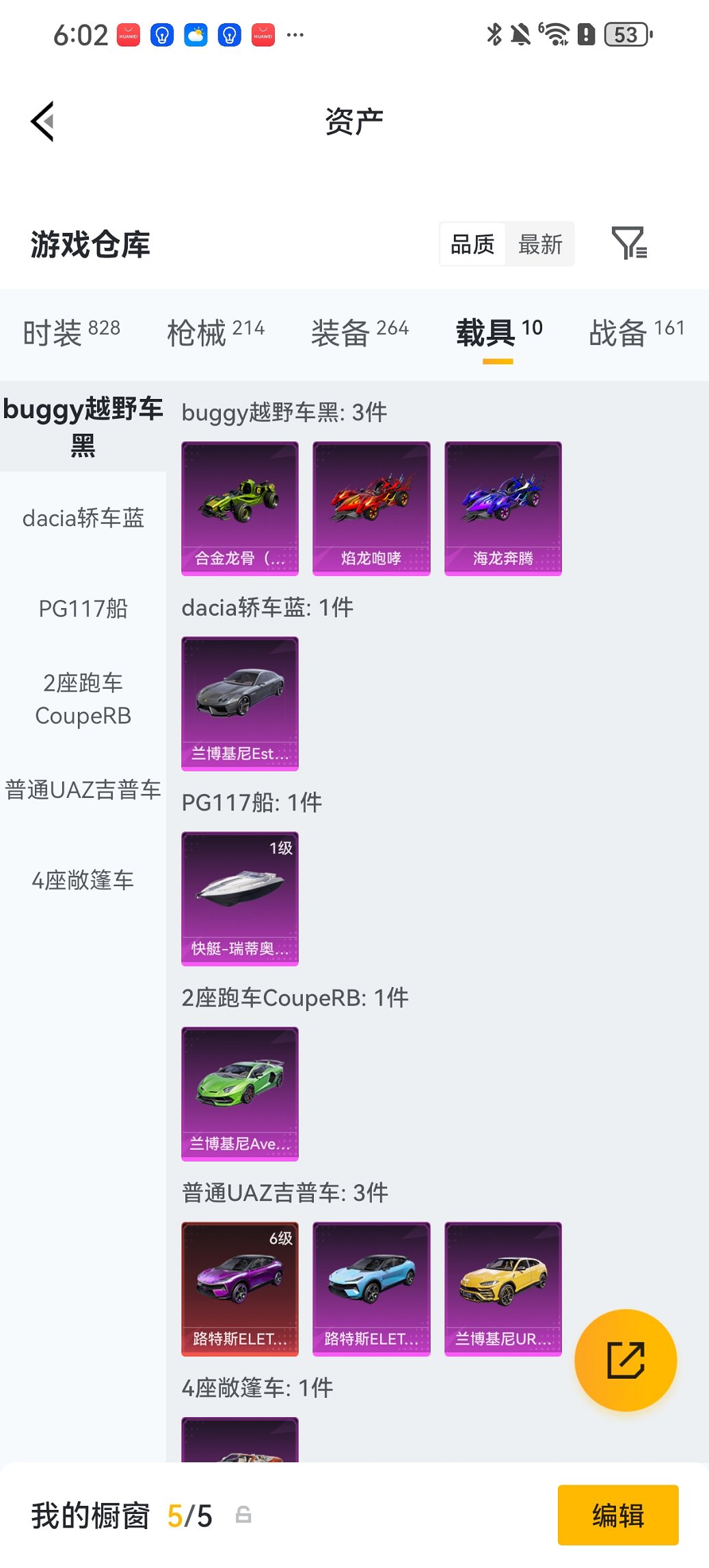Open the filter funnel icon
Screen dimensions: 709x1568
630,243
